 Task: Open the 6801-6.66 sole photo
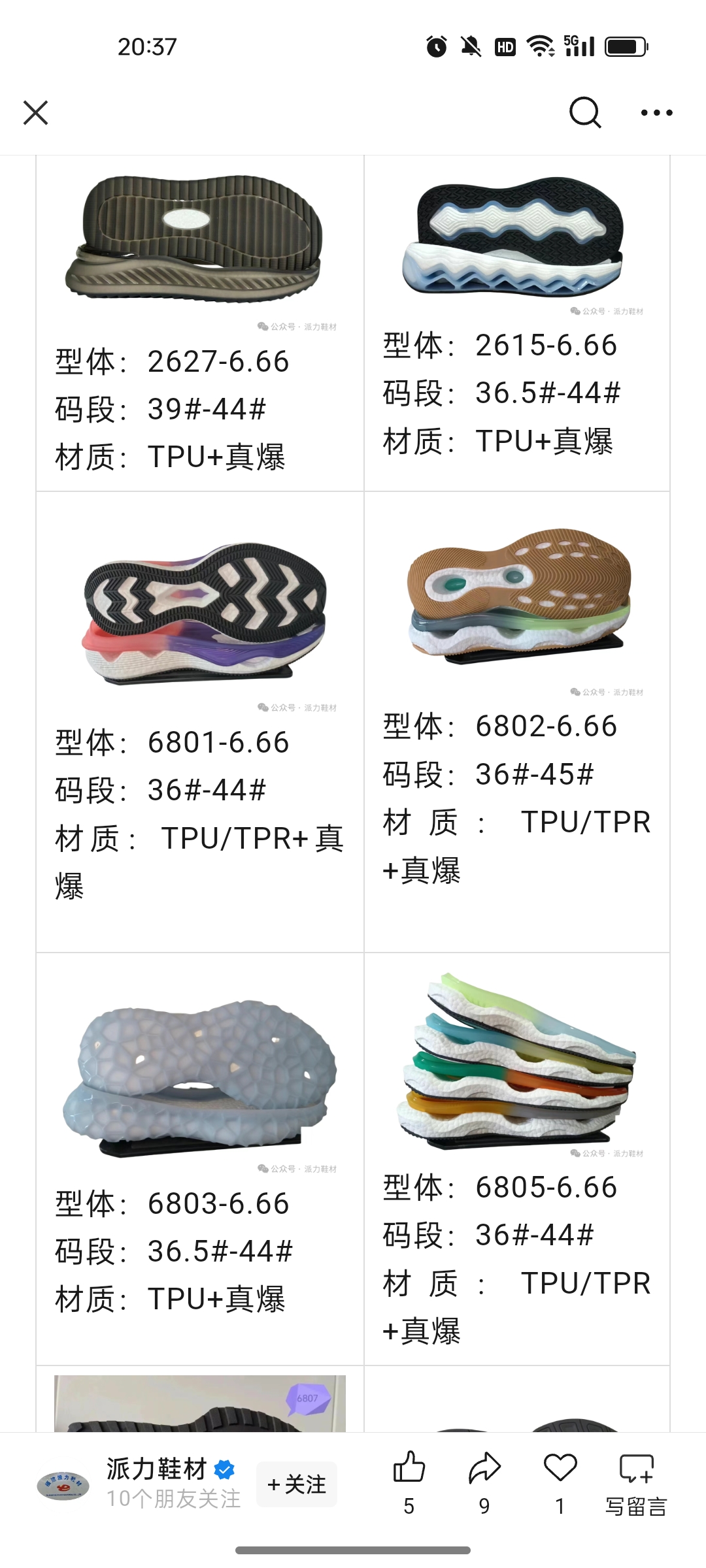204,613
